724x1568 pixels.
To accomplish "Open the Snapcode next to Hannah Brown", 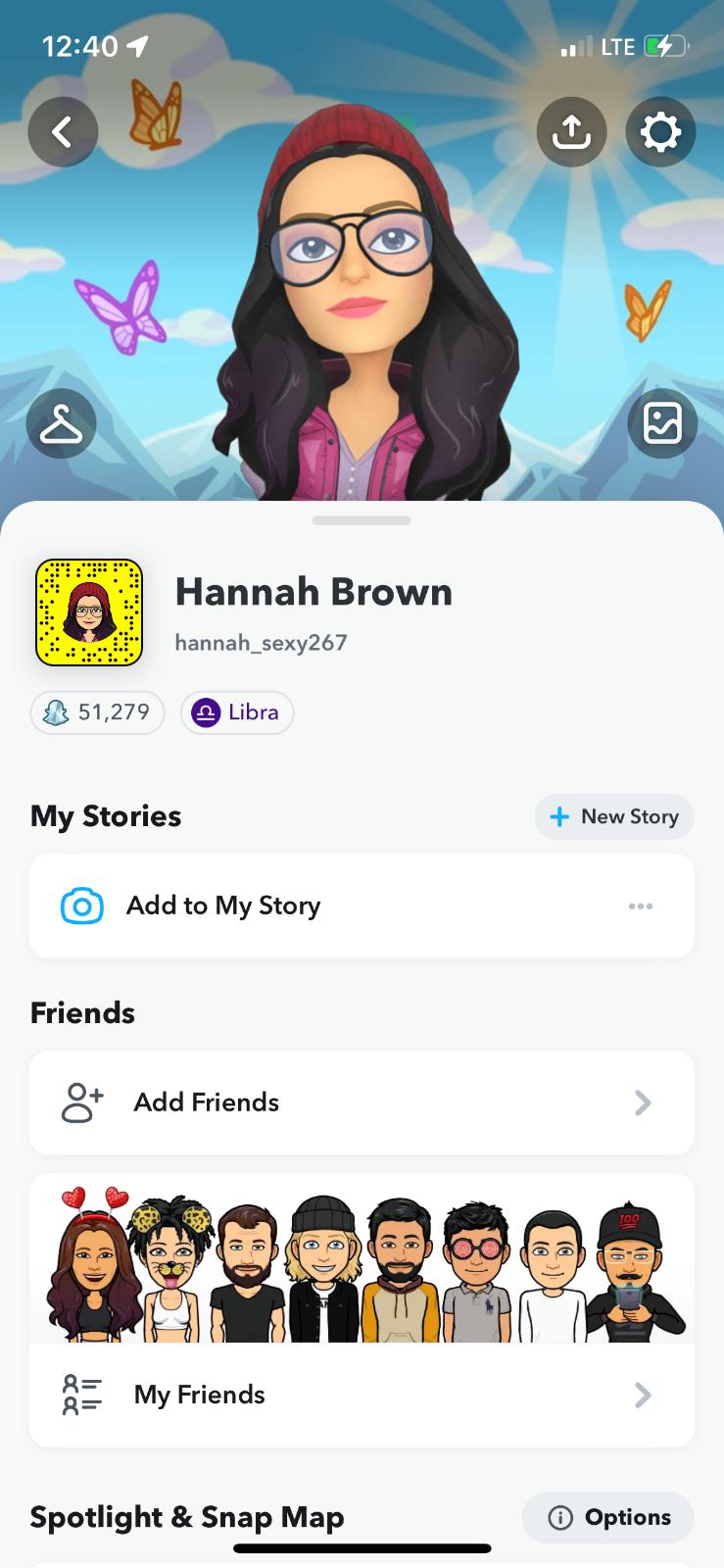I will click(89, 612).
